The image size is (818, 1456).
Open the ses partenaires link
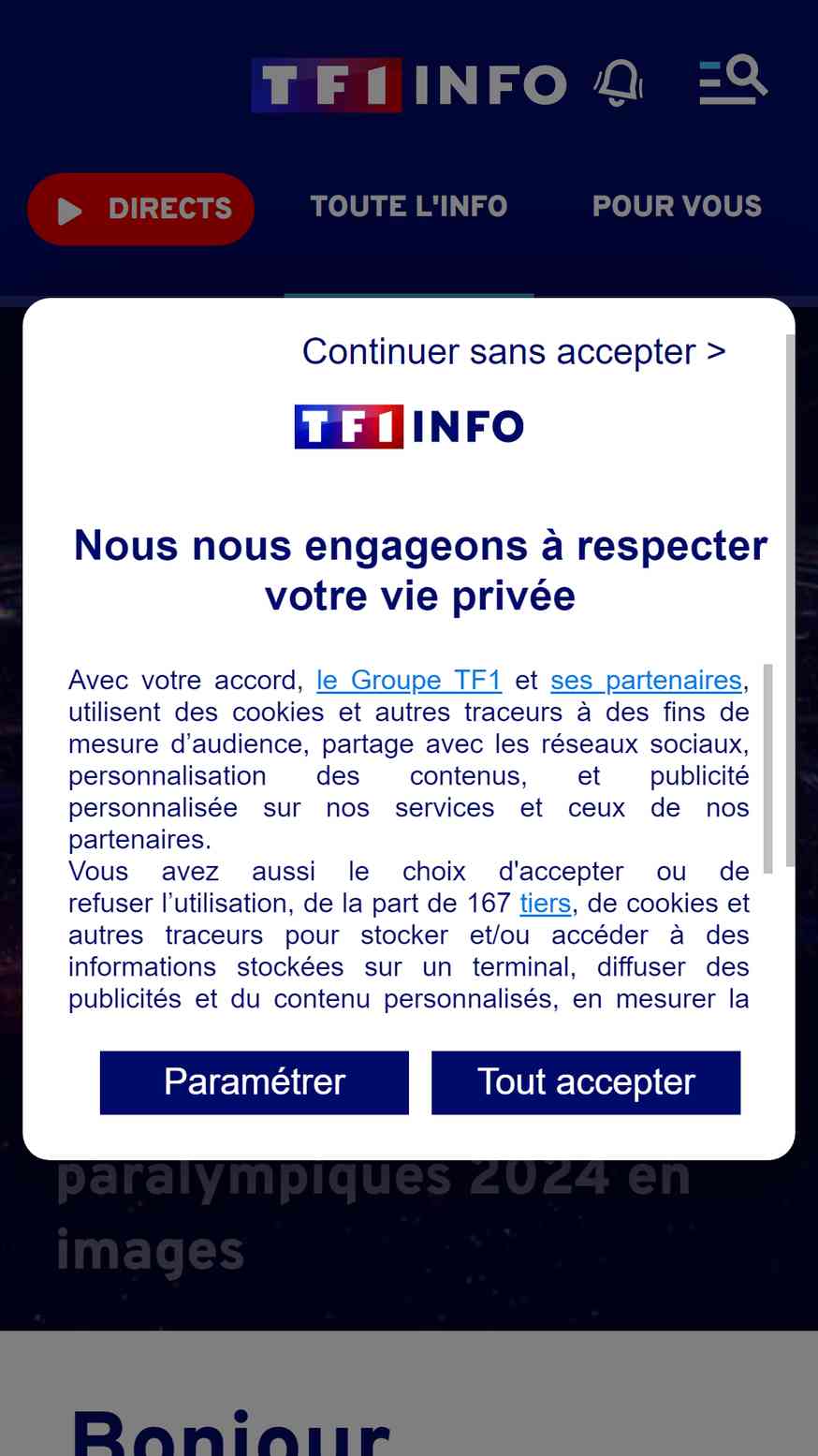click(x=646, y=680)
